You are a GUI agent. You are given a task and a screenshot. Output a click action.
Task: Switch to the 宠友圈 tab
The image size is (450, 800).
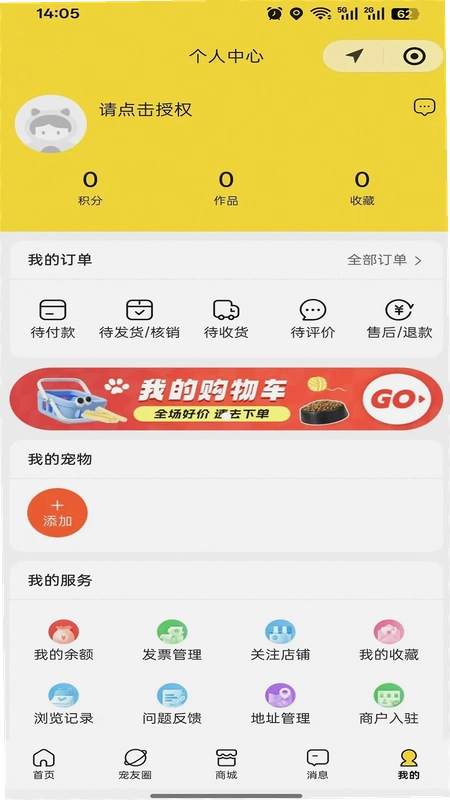pos(135,764)
